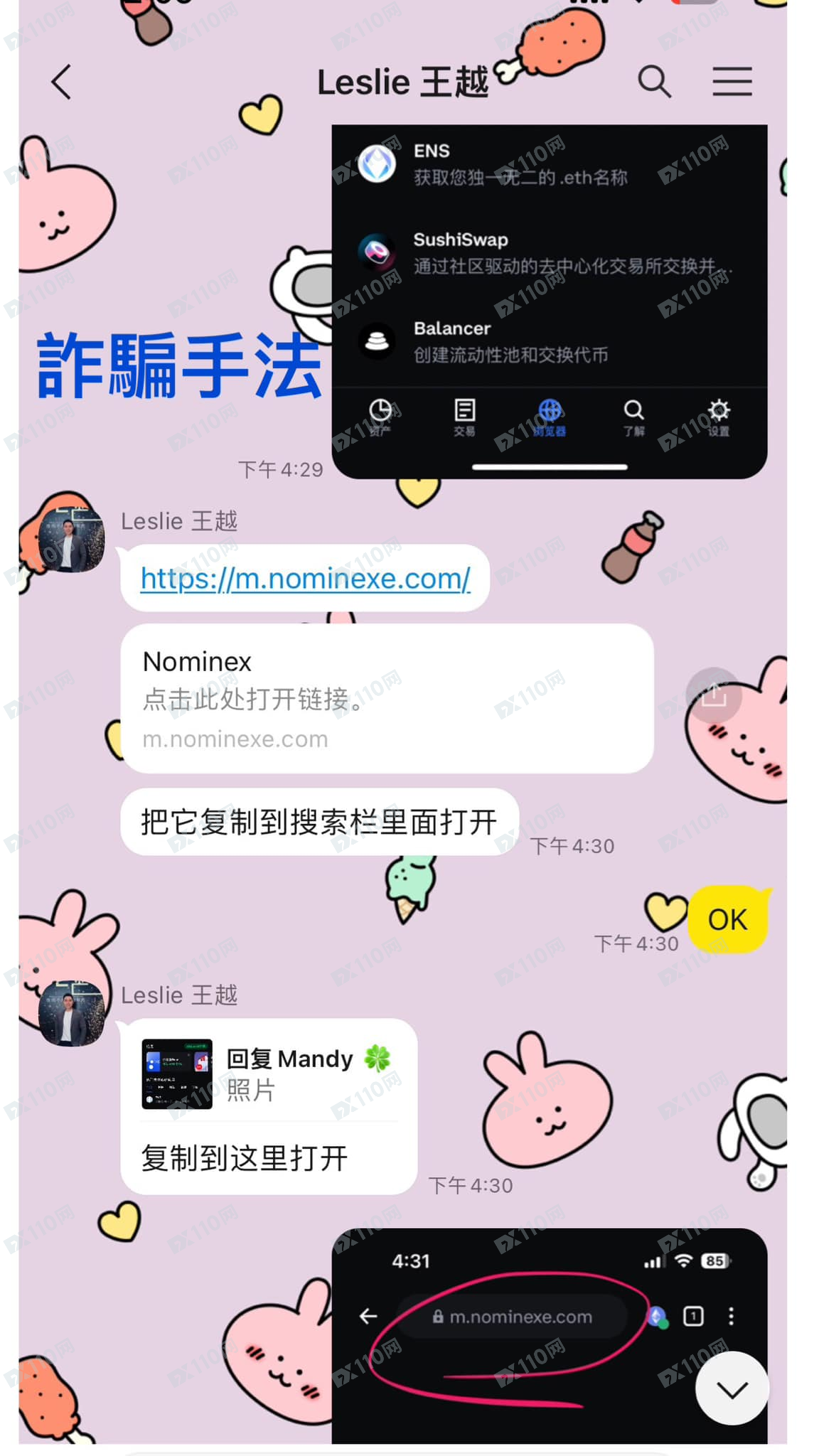The width and height of the screenshot is (819, 1456).
Task: Open the https://m.nominexe.com/ link
Action: coord(305,579)
